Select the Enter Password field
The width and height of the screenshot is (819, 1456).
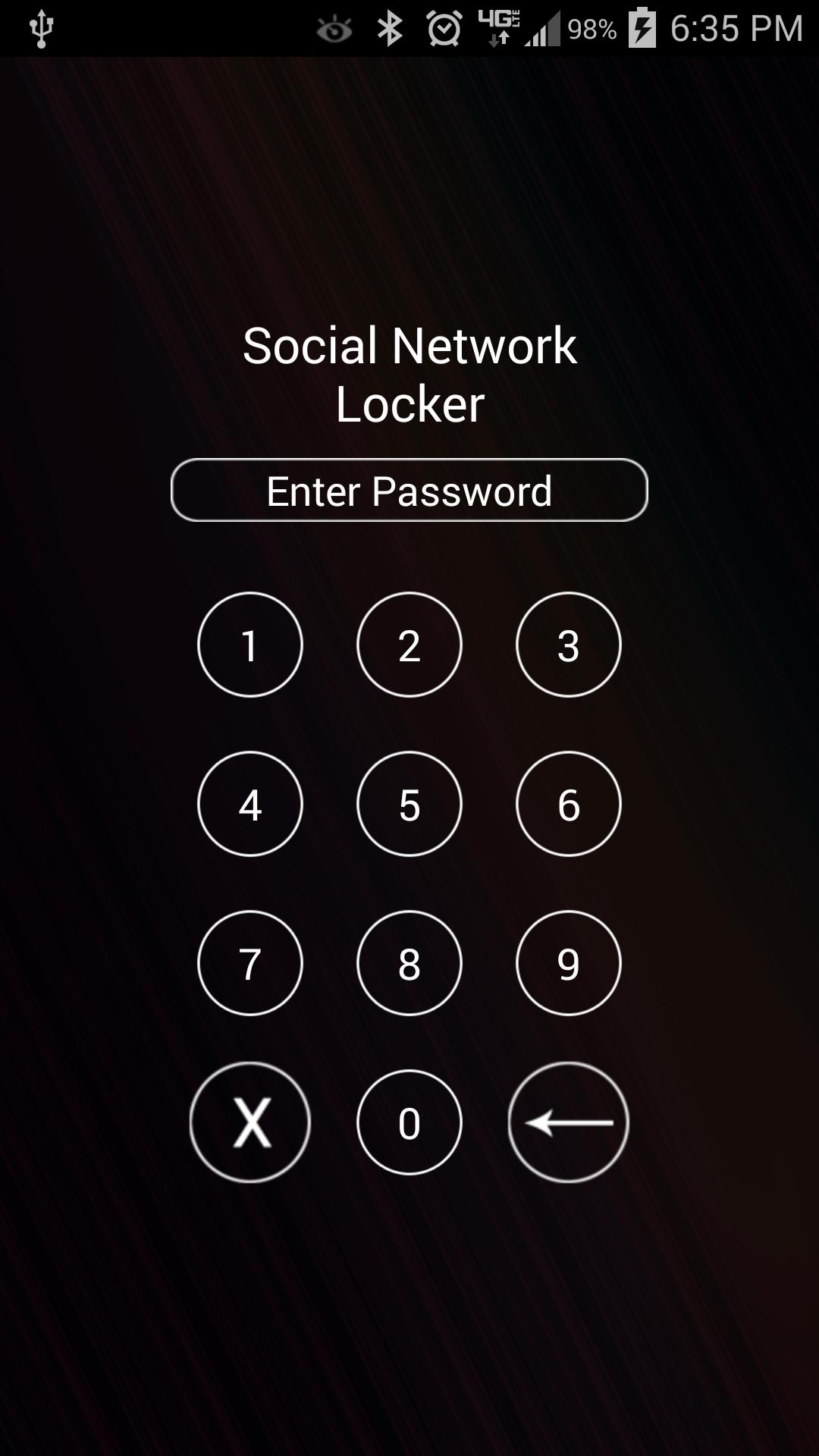[x=409, y=491]
